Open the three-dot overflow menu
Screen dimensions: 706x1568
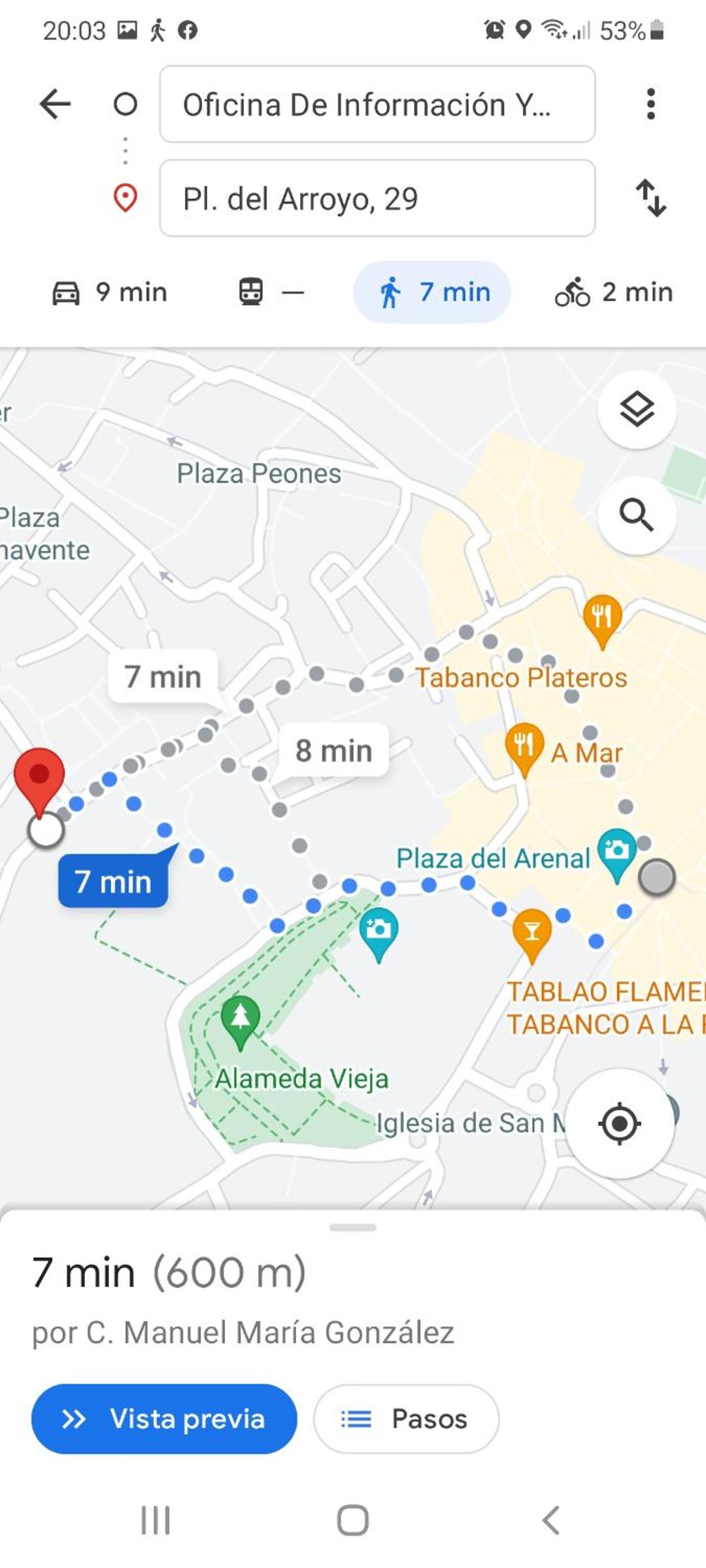[650, 104]
